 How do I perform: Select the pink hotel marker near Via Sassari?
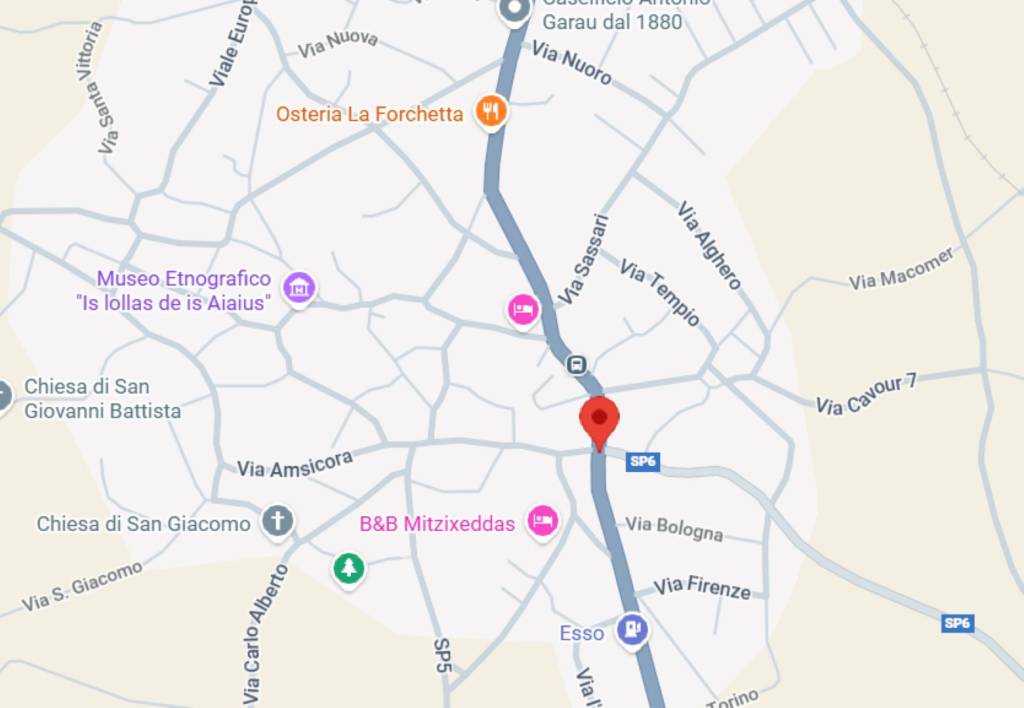tap(522, 309)
